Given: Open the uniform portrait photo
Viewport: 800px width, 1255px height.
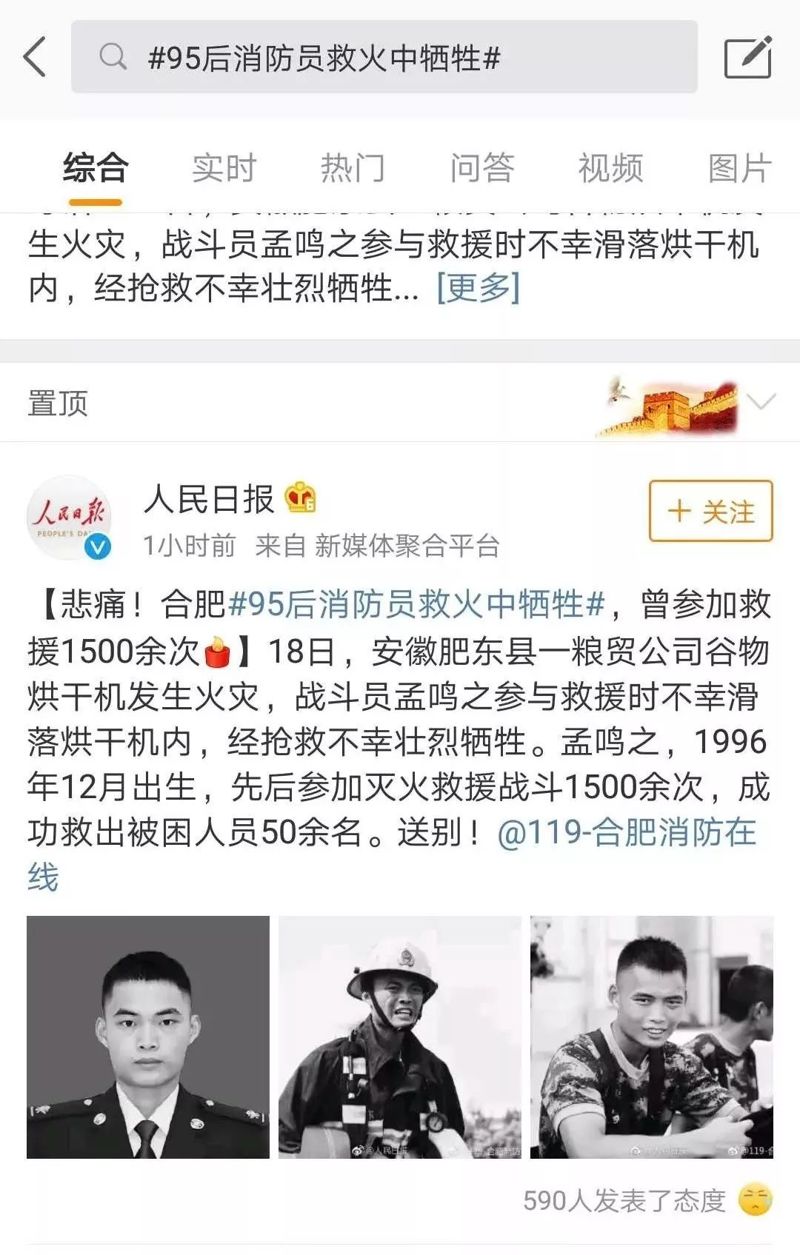Looking at the screenshot, I should [148, 1037].
